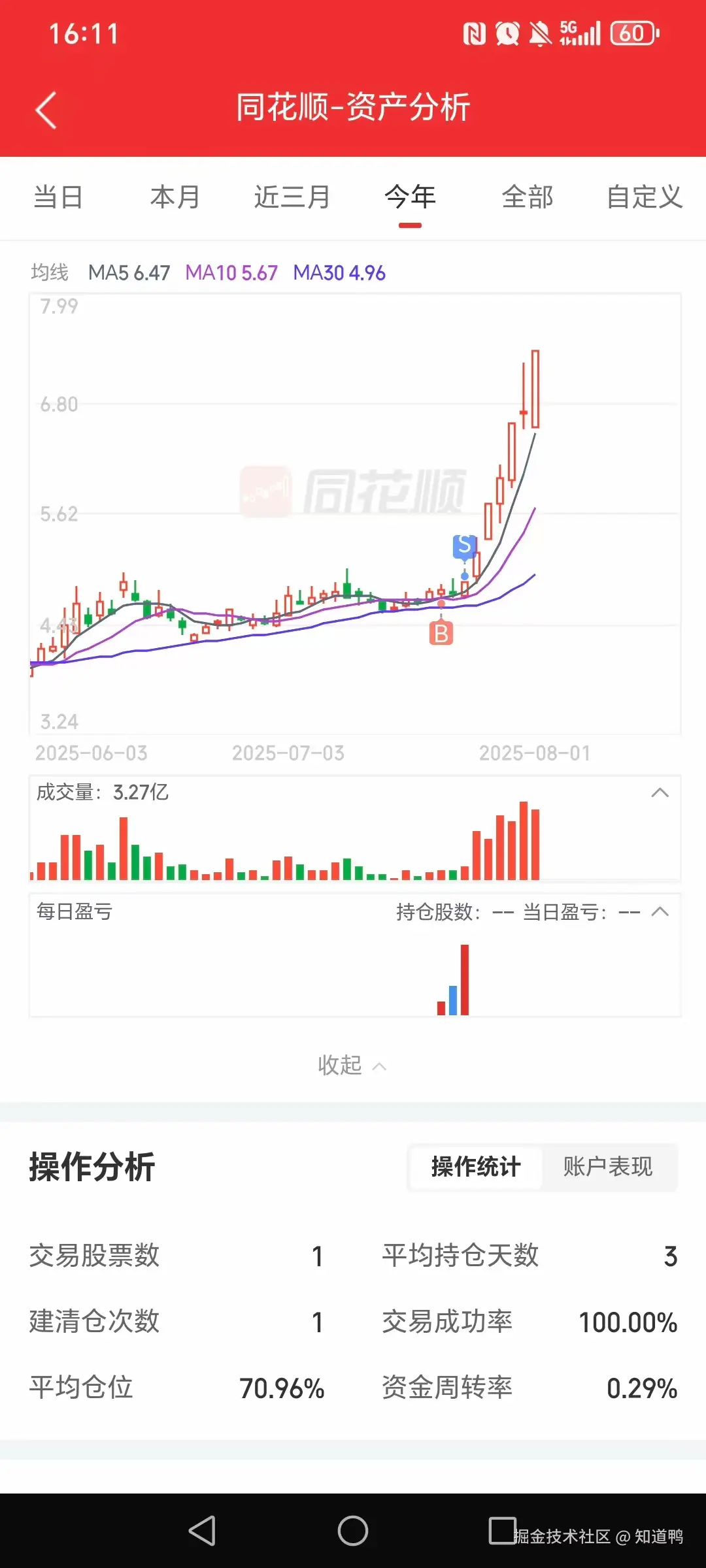The image size is (706, 1568).
Task: Switch to the 今年 tab
Action: click(411, 198)
